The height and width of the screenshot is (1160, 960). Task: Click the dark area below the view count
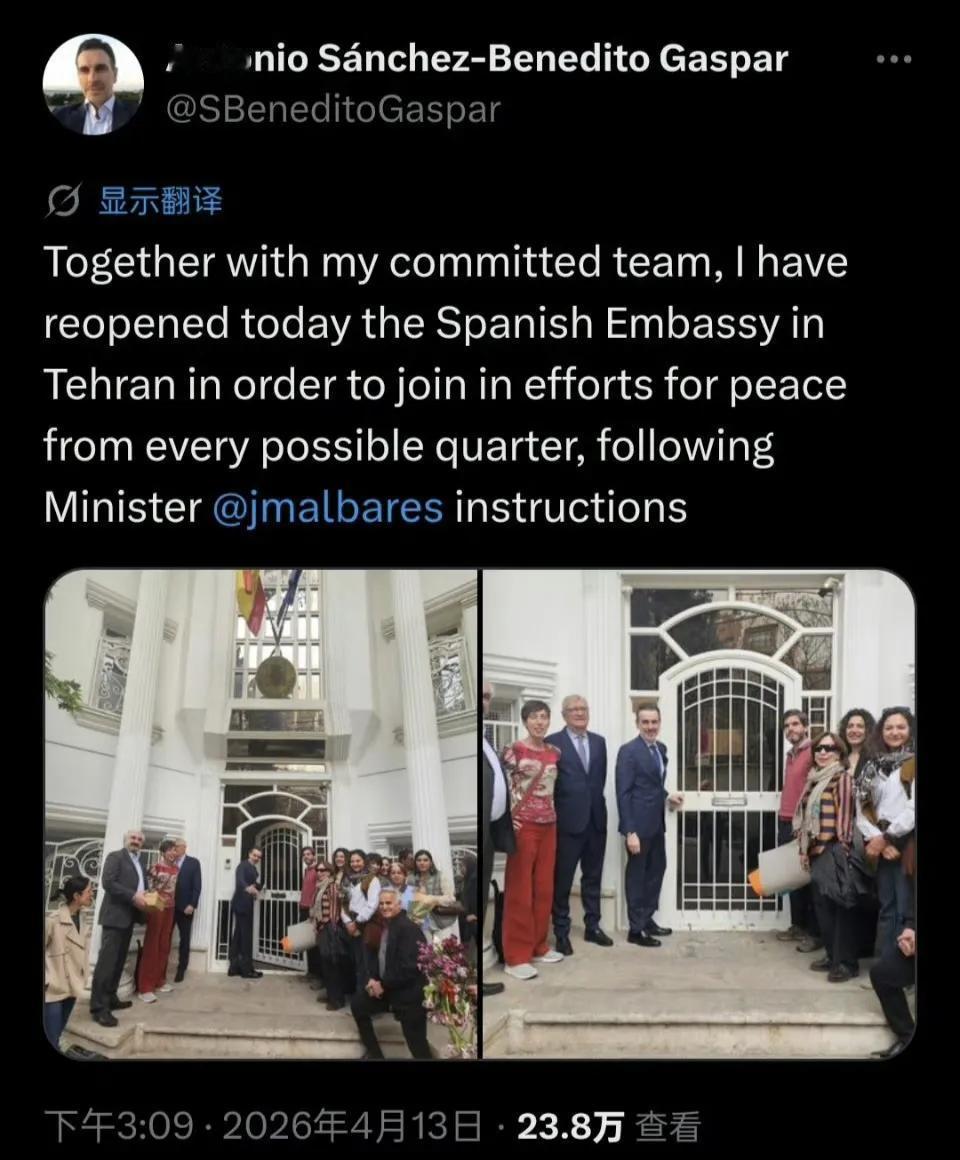click(x=480, y=1152)
